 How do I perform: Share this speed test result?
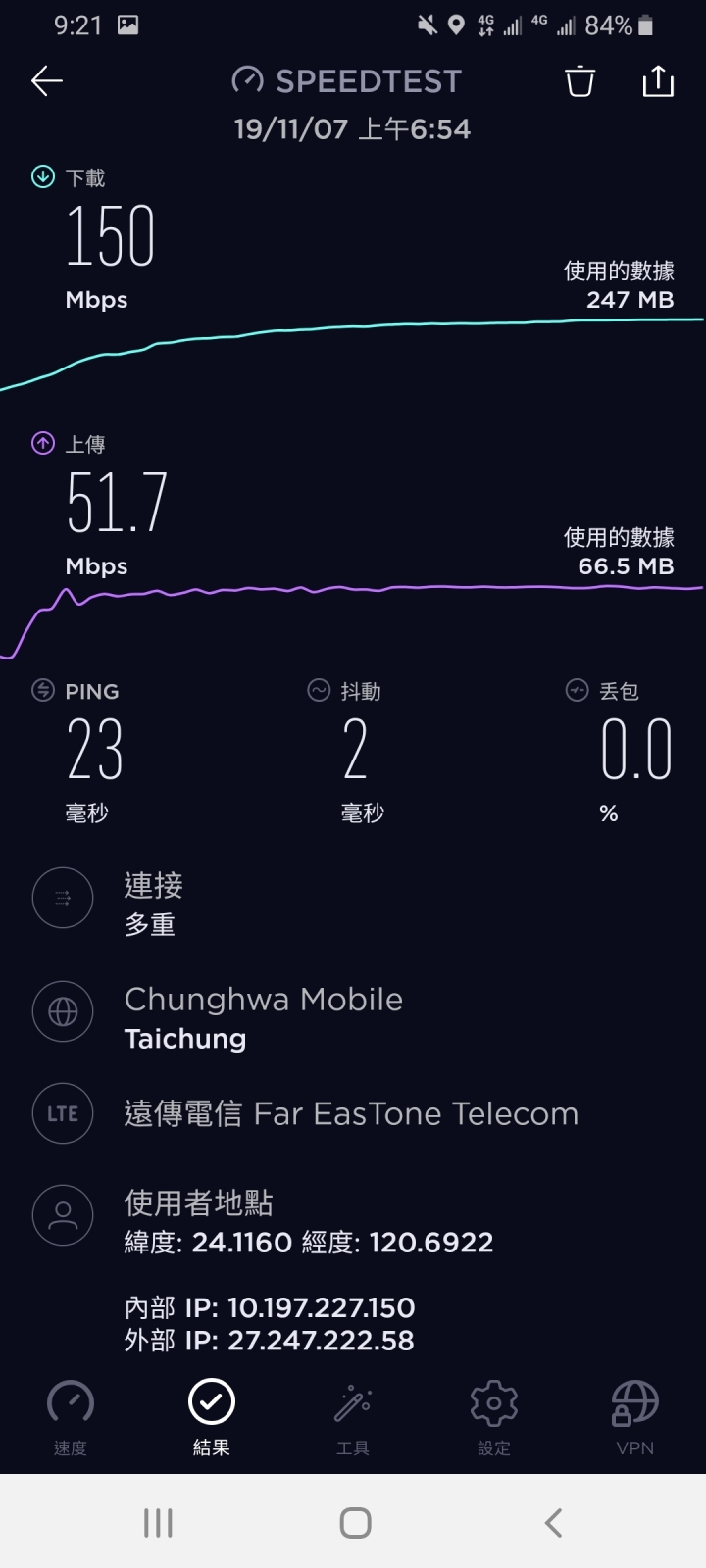(658, 81)
